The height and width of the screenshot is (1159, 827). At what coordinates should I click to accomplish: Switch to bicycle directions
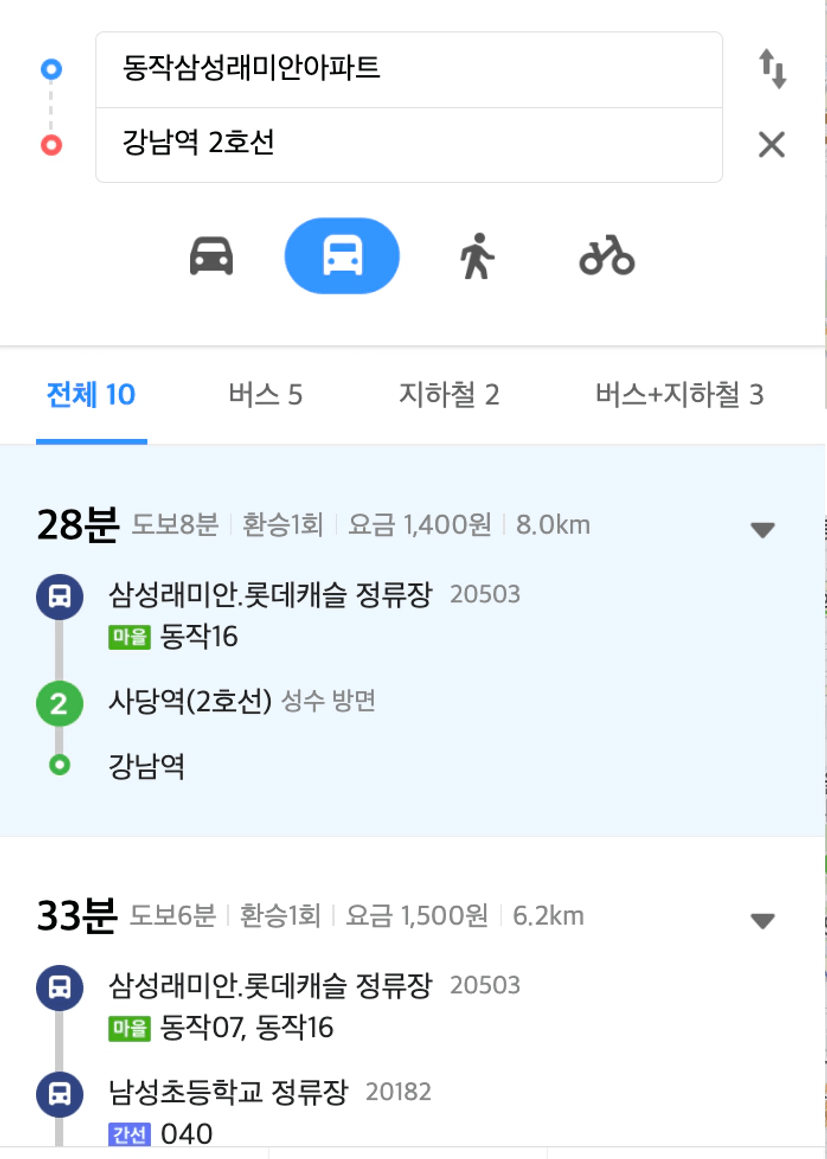[x=606, y=256]
